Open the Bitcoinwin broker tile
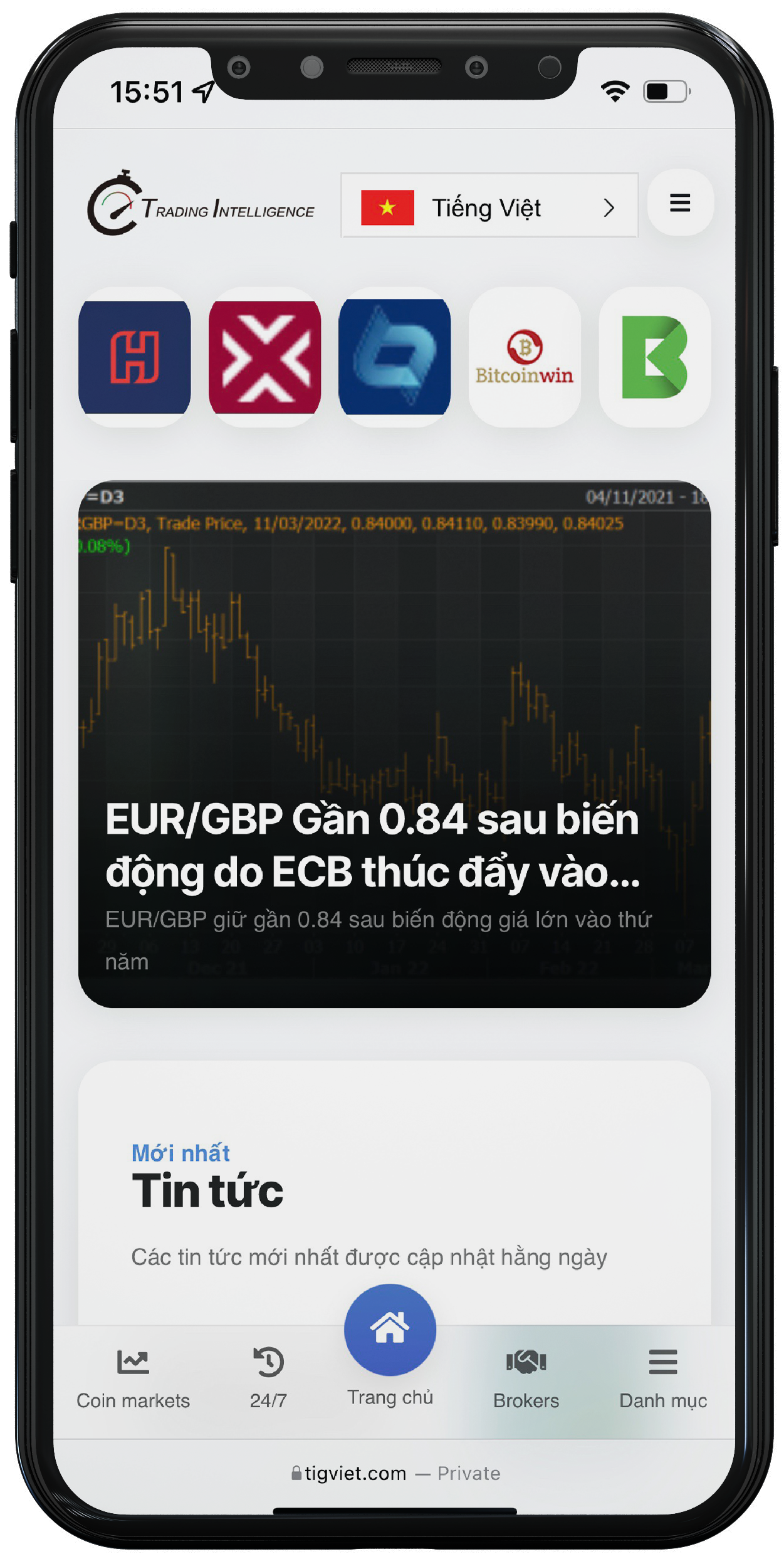The height and width of the screenshot is (1559, 784). (525, 357)
